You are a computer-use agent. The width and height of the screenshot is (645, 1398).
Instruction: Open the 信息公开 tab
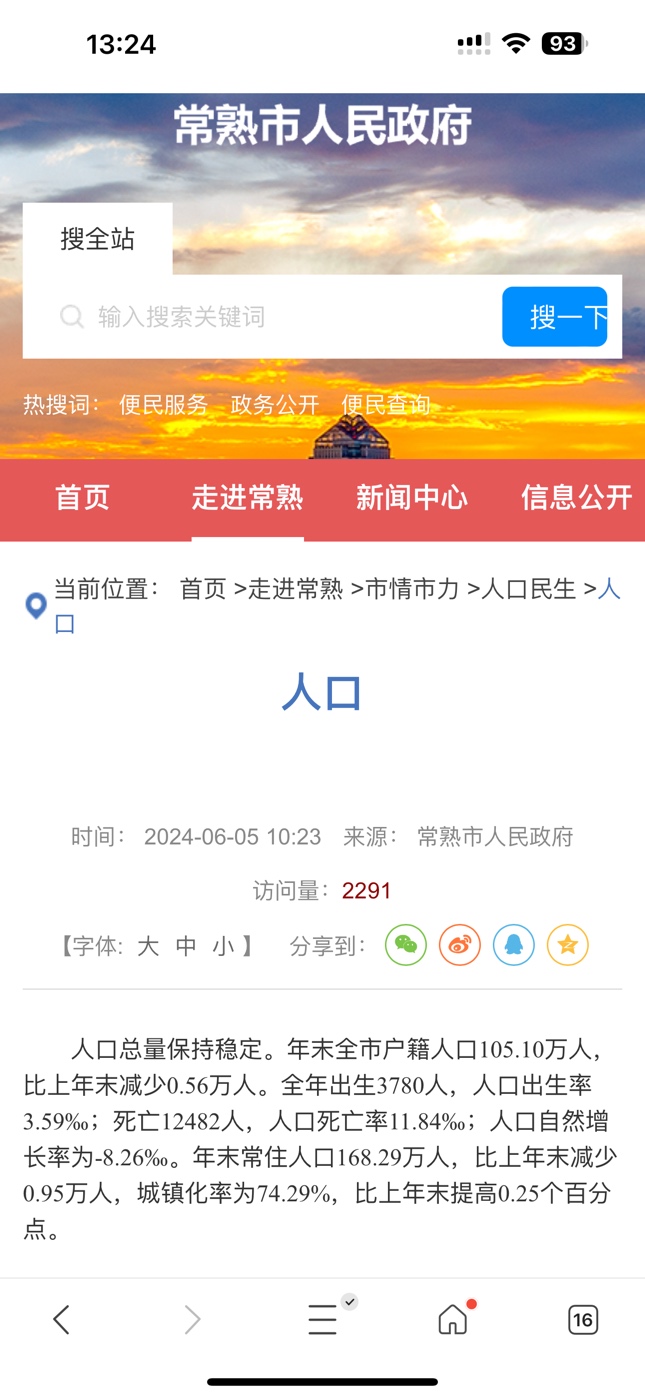click(576, 498)
